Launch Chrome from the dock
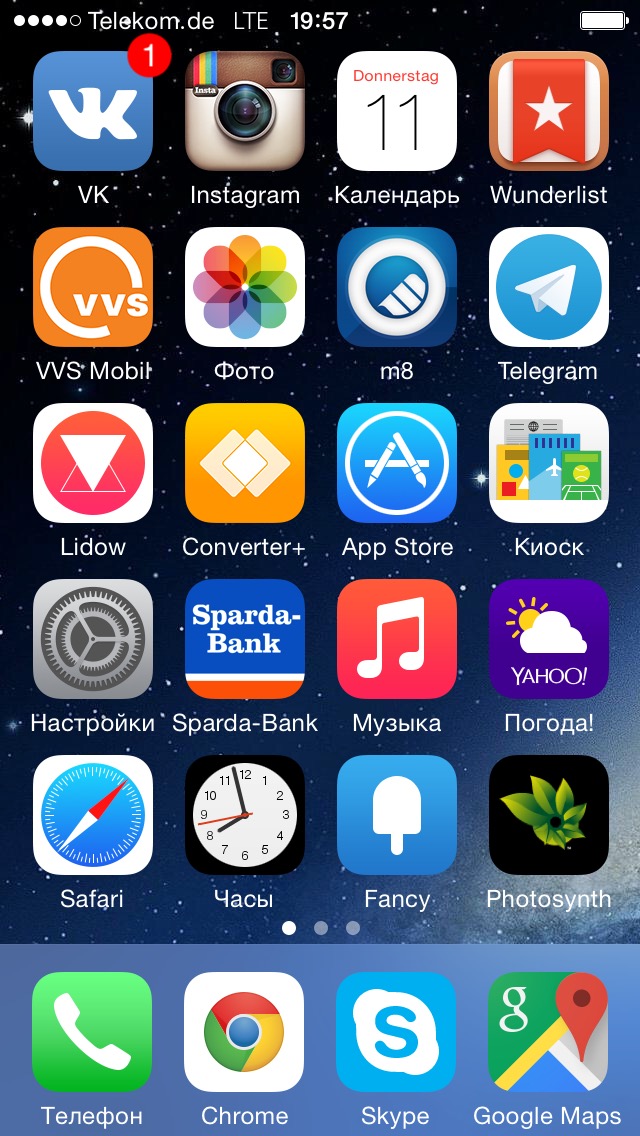The image size is (640, 1136). click(245, 1032)
